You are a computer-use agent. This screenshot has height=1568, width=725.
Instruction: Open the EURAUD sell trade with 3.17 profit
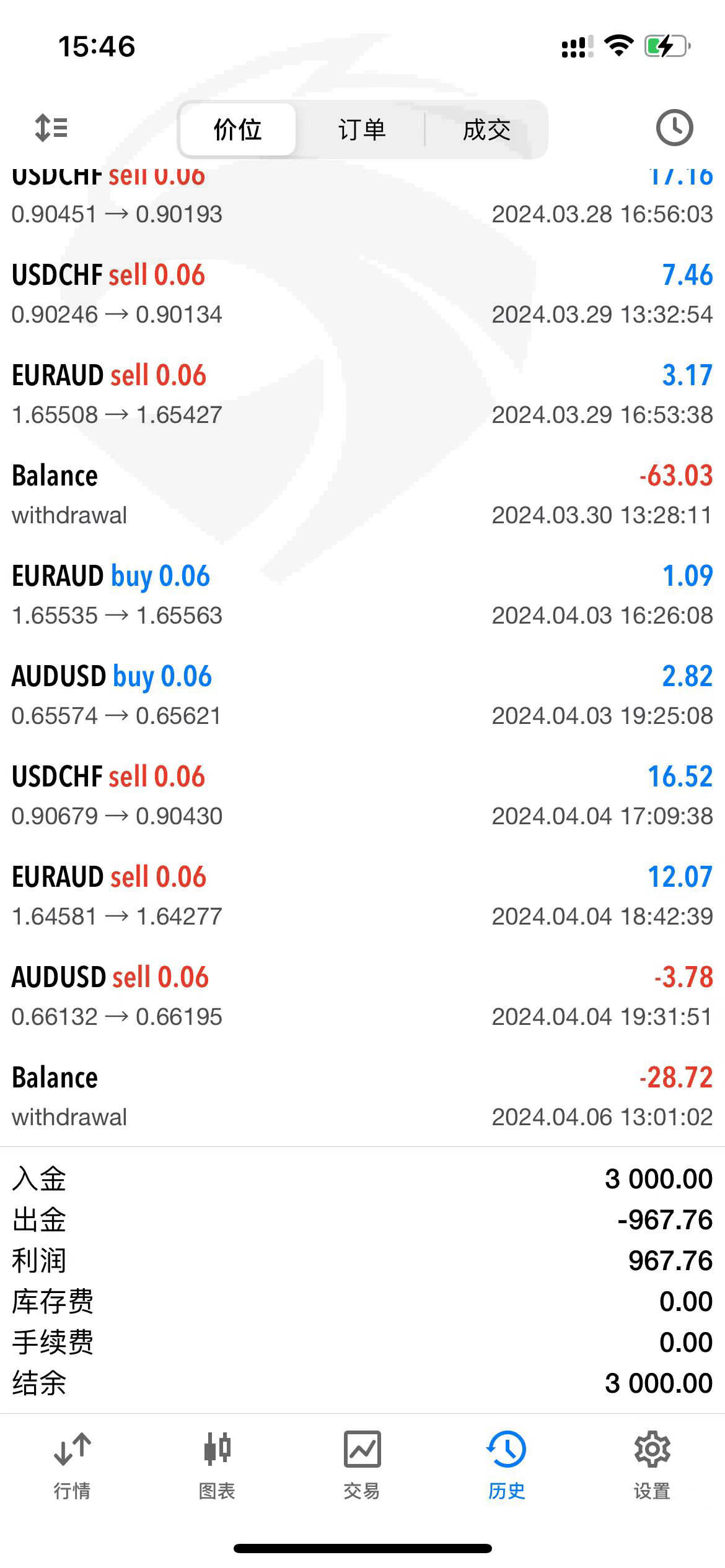362,394
